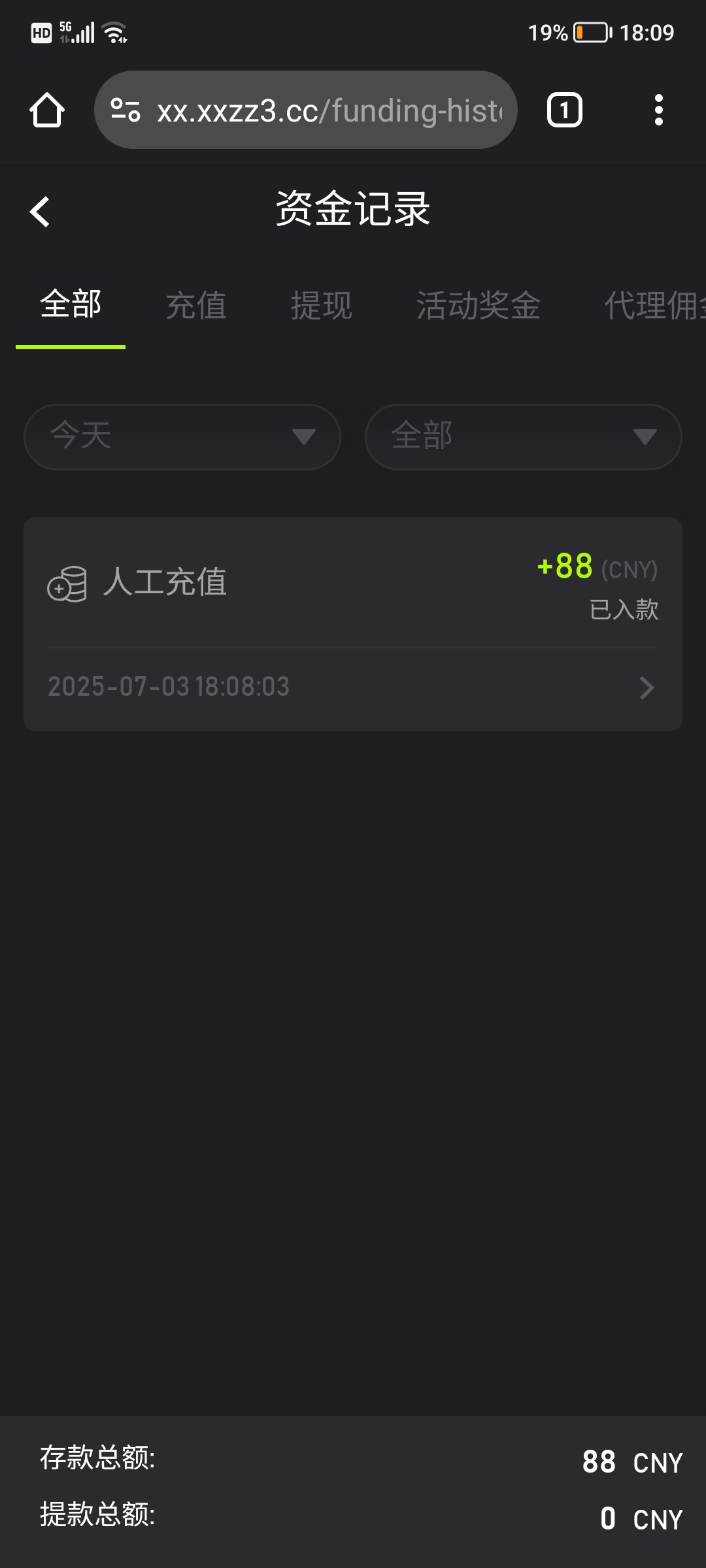
Task: Select the 全部 top tab
Action: tap(71, 305)
